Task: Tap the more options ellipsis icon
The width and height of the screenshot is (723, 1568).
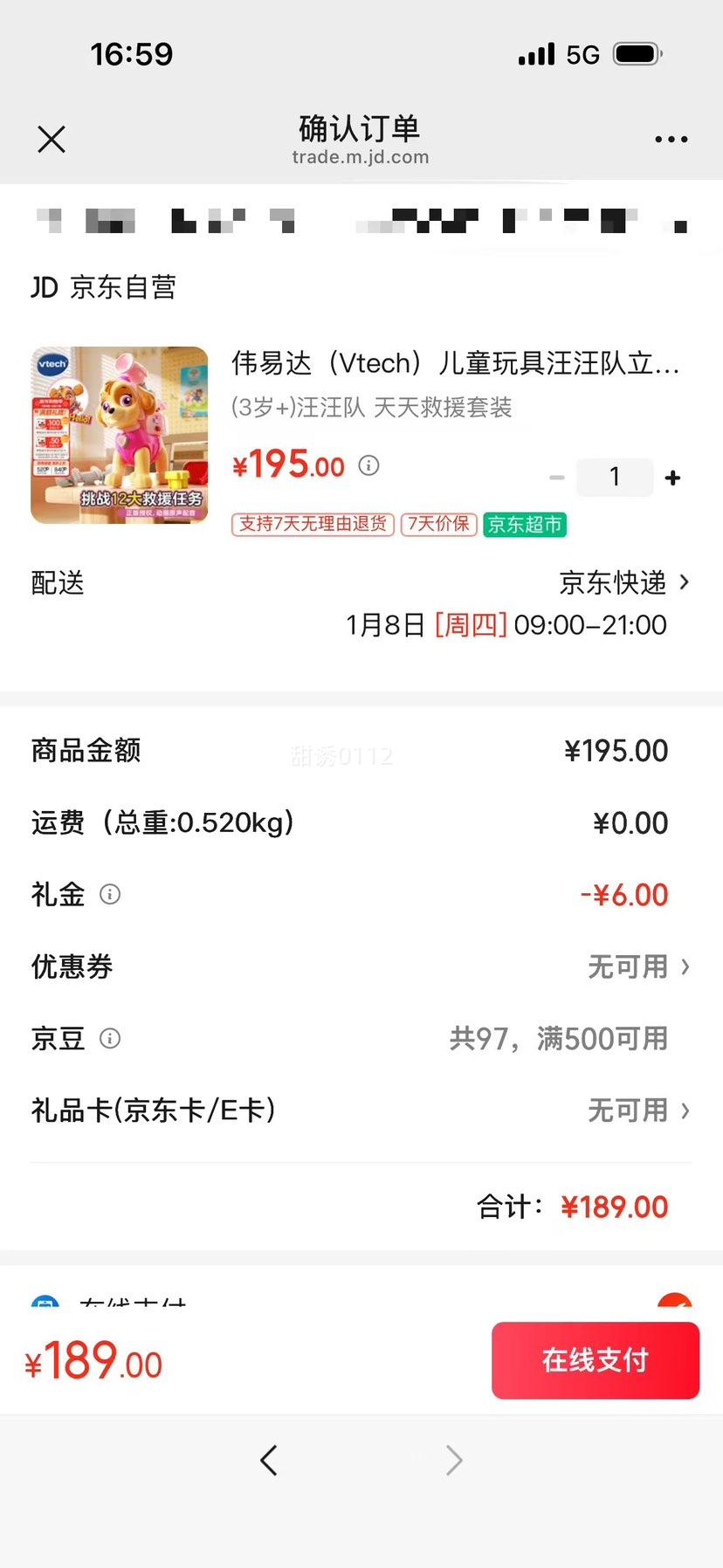Action: pos(671,138)
